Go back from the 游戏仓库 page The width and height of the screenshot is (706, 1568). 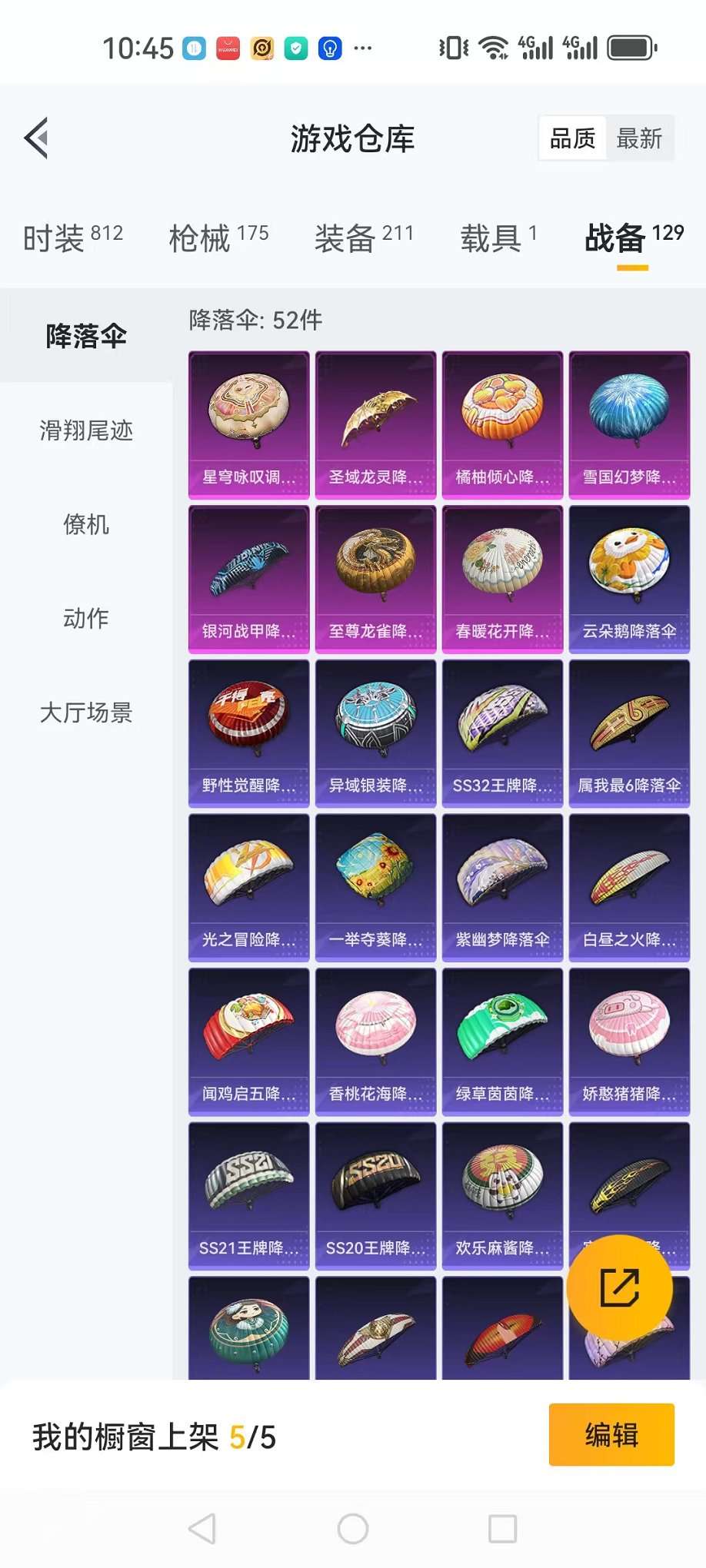click(36, 138)
